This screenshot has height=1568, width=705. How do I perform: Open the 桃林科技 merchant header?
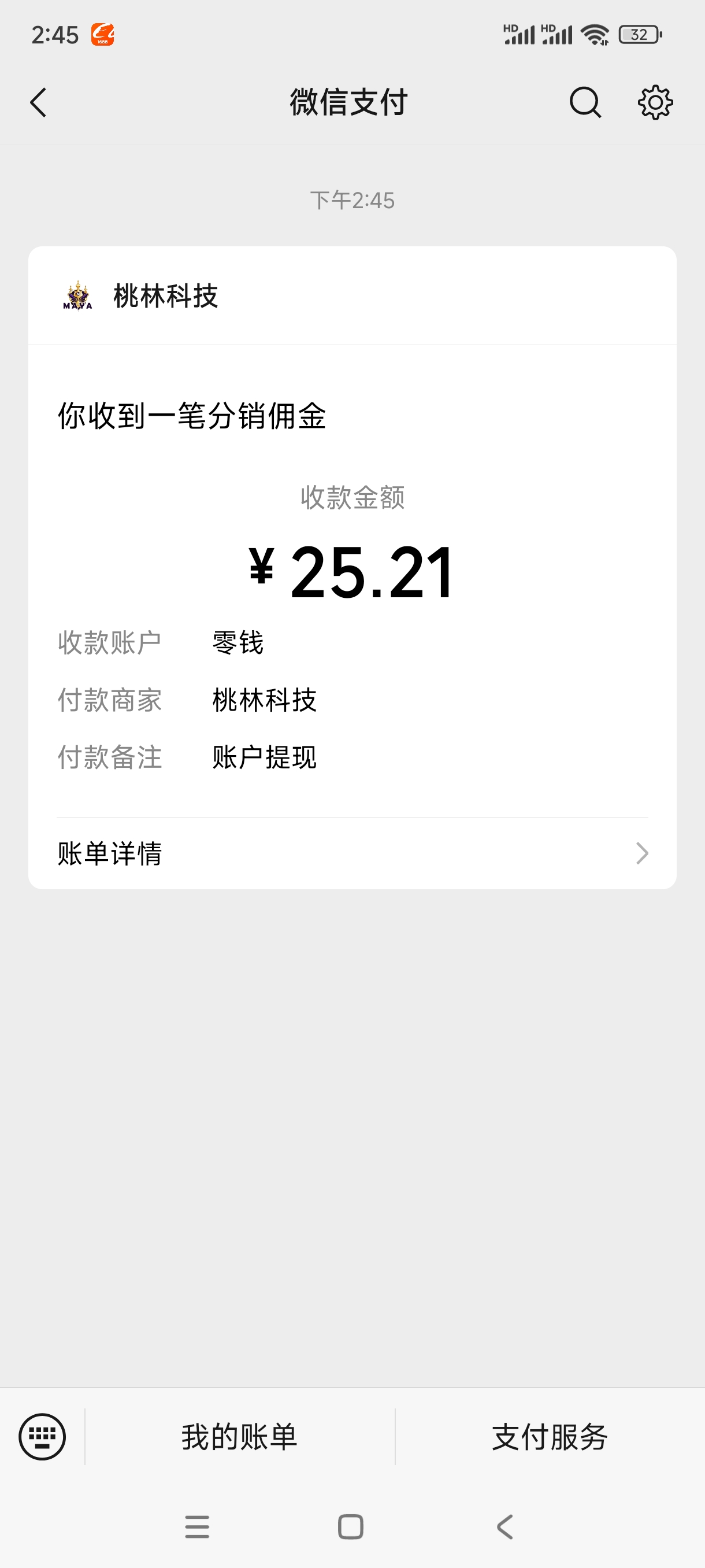click(x=352, y=296)
